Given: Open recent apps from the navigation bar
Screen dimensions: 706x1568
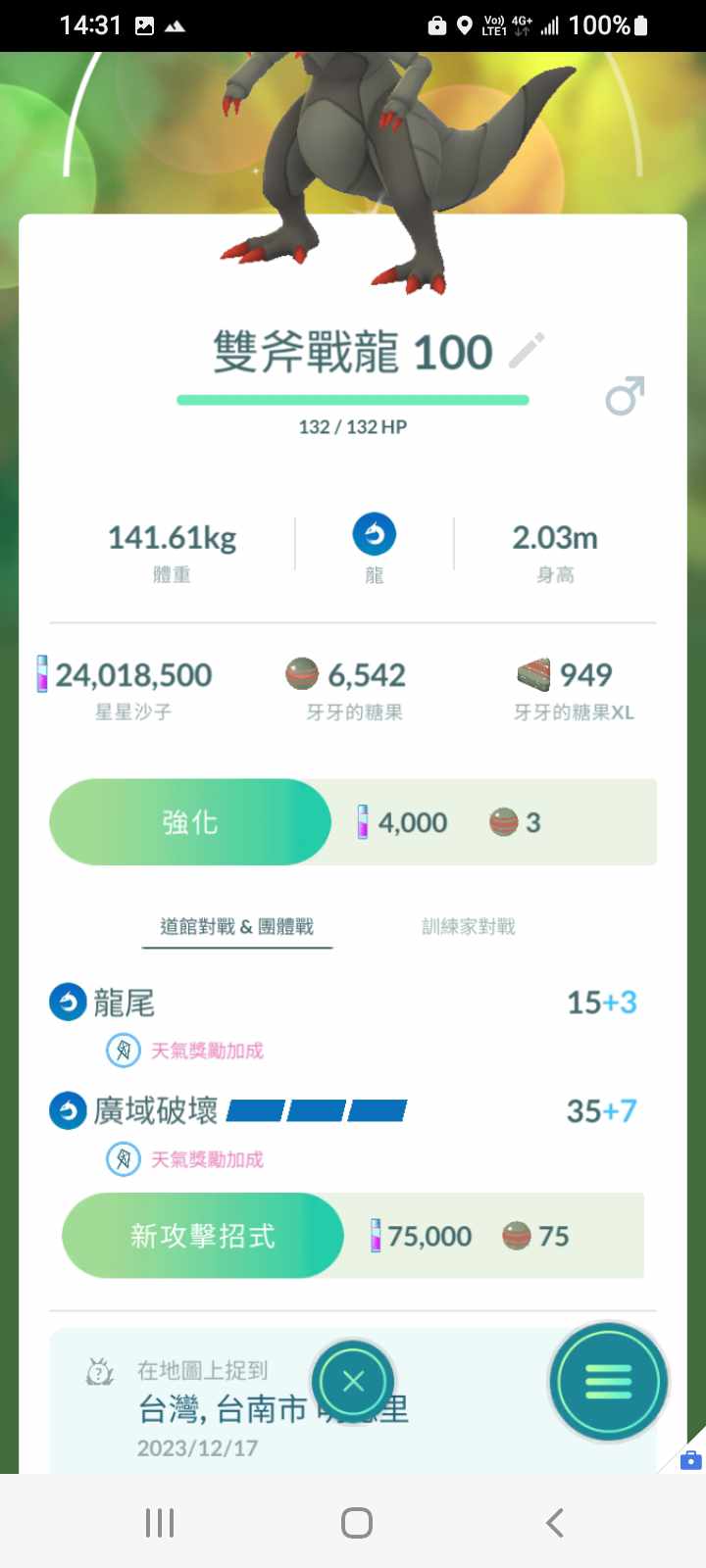Looking at the screenshot, I should point(160,1523).
